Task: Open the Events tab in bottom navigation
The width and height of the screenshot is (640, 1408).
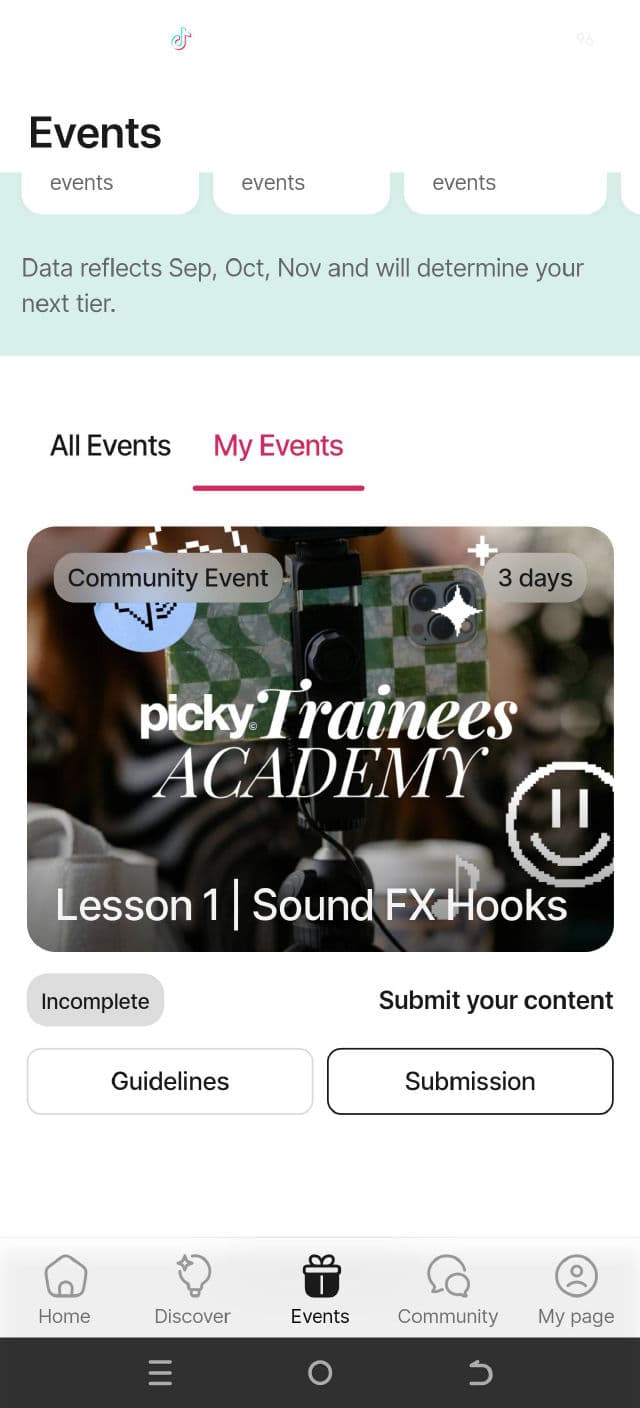Action: coord(320,1290)
